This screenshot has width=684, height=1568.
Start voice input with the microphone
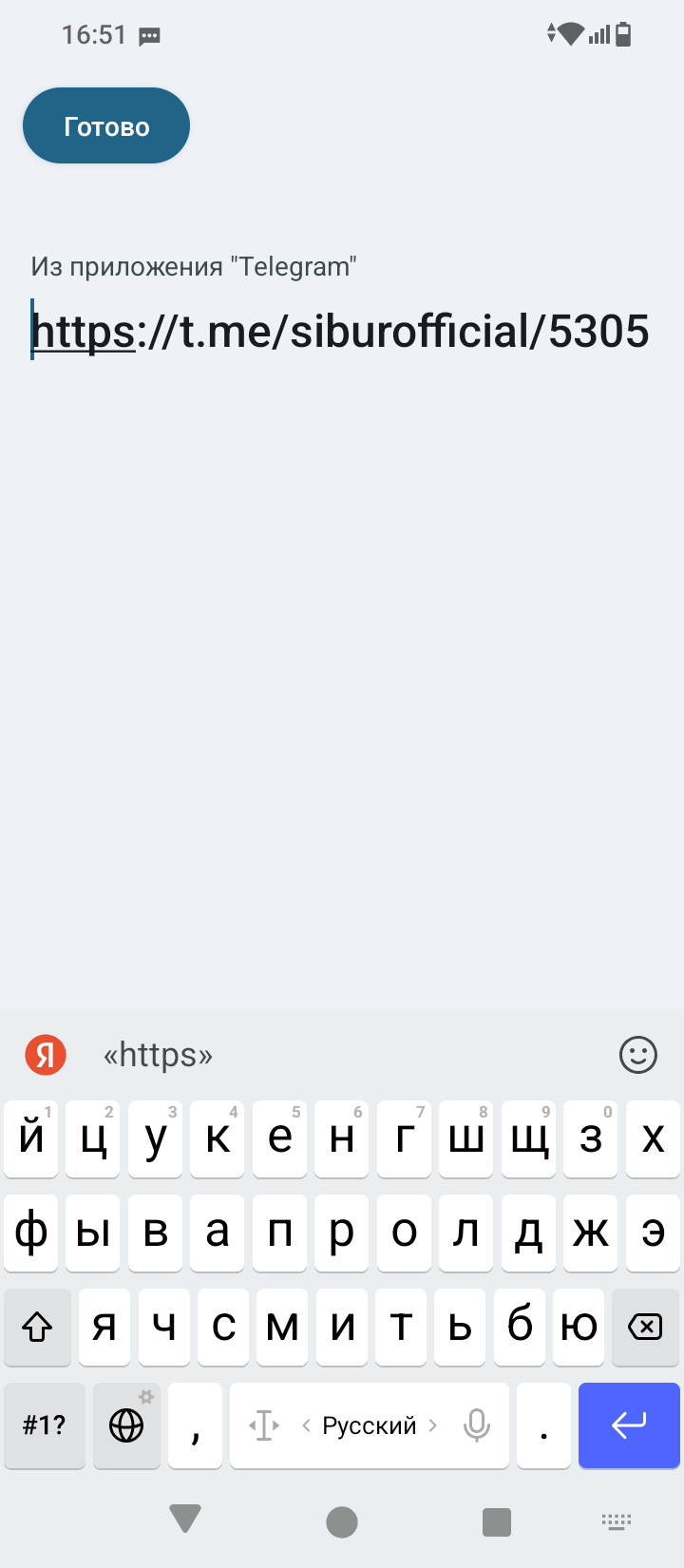[x=476, y=1425]
